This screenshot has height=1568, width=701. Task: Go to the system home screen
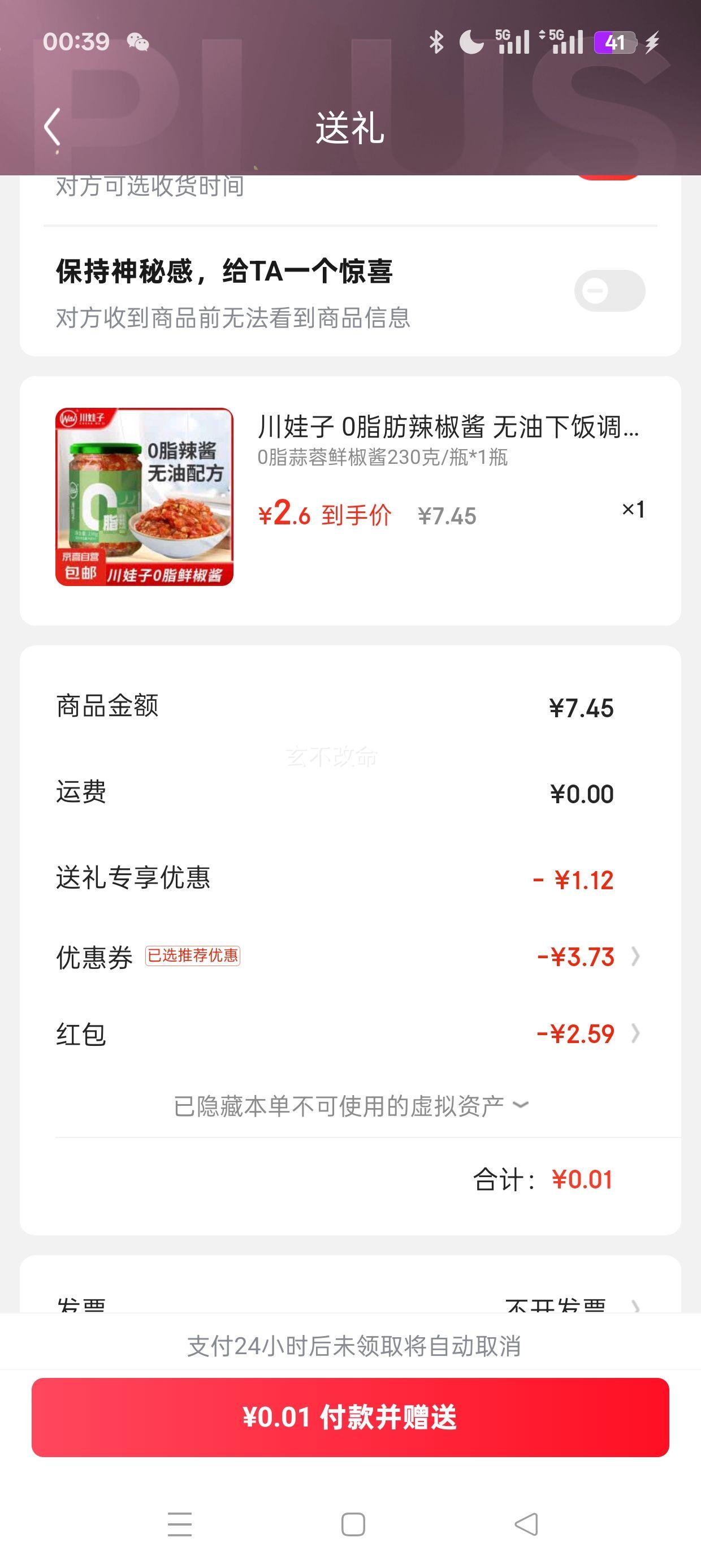[x=353, y=1524]
